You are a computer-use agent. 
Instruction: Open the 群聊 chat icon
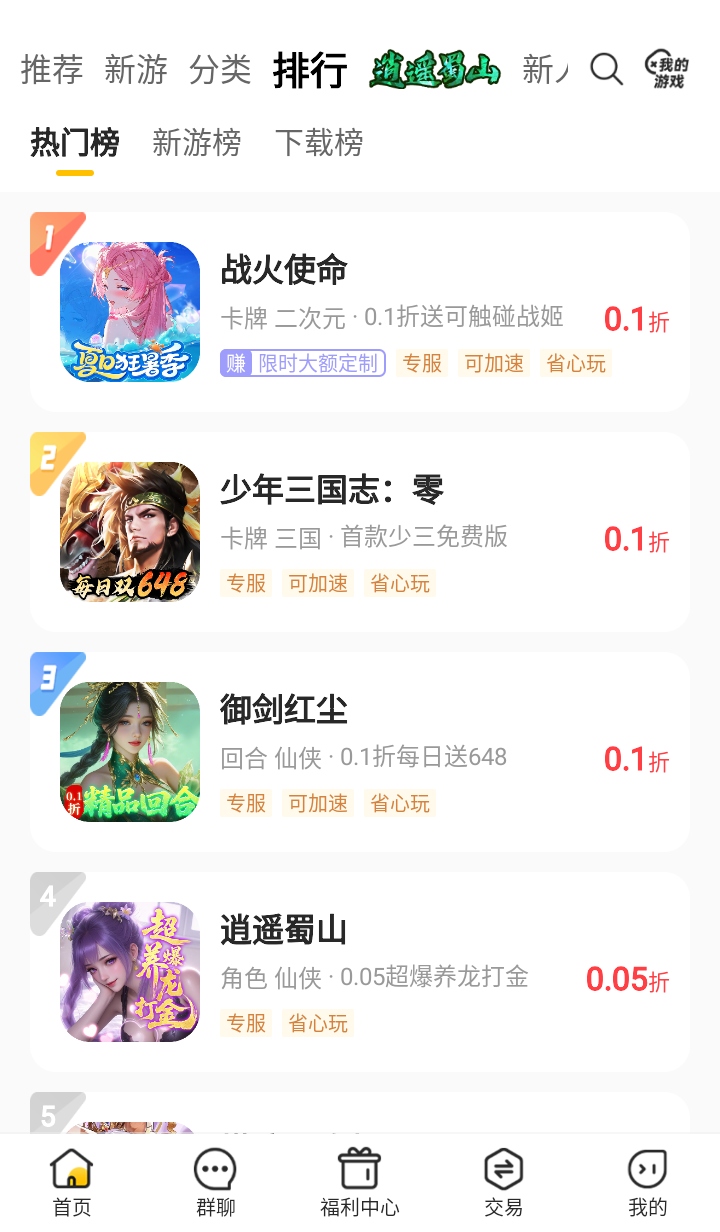click(214, 1178)
